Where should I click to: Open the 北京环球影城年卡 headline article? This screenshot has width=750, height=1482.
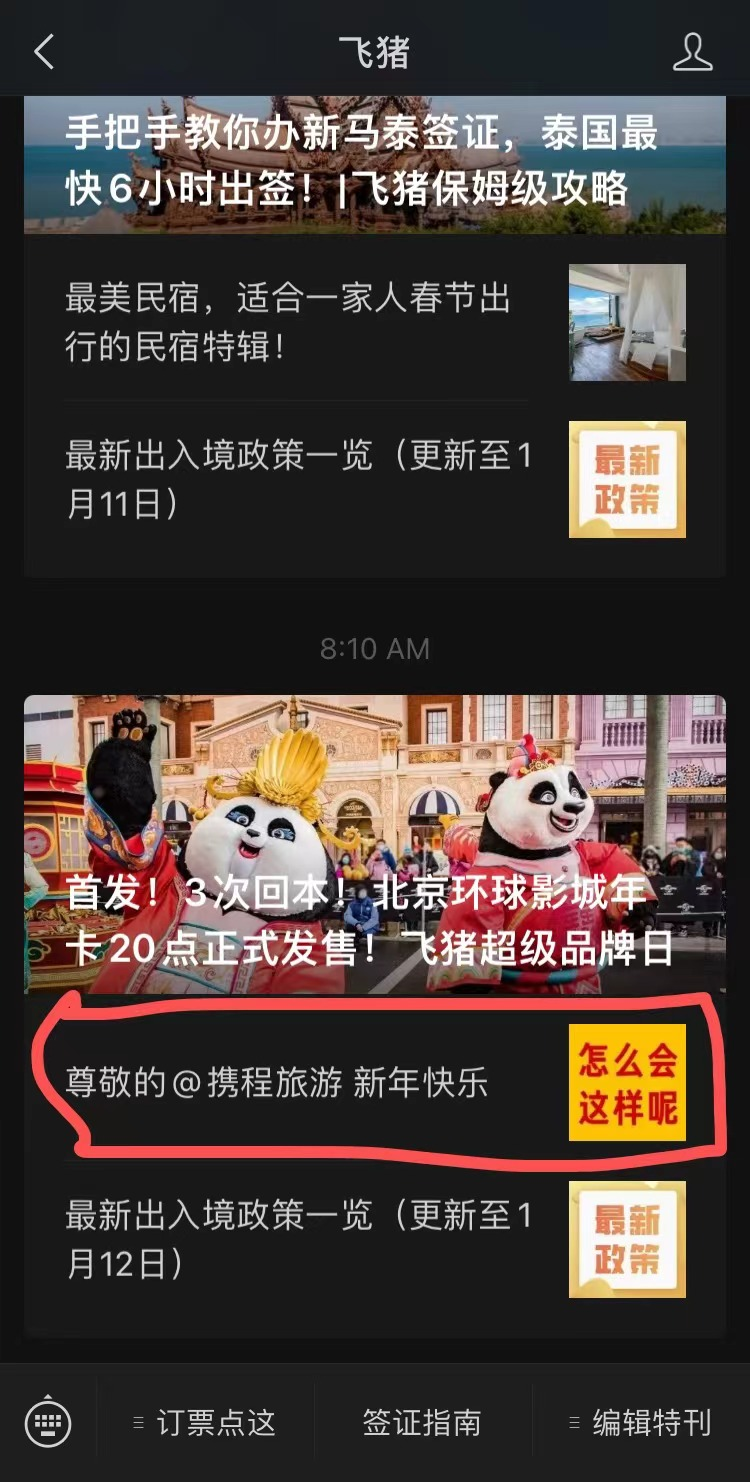pos(374,843)
